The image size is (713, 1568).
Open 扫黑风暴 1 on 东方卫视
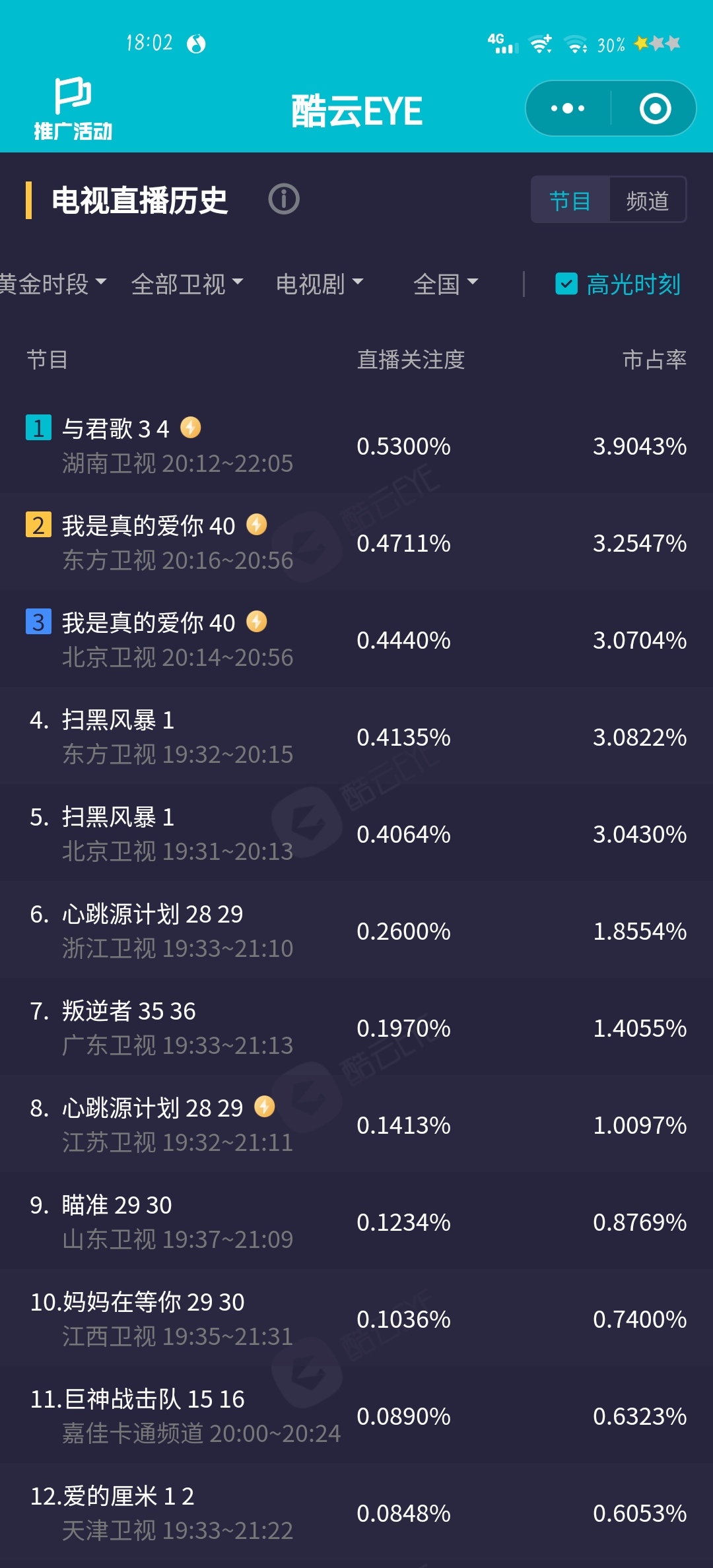point(356,736)
